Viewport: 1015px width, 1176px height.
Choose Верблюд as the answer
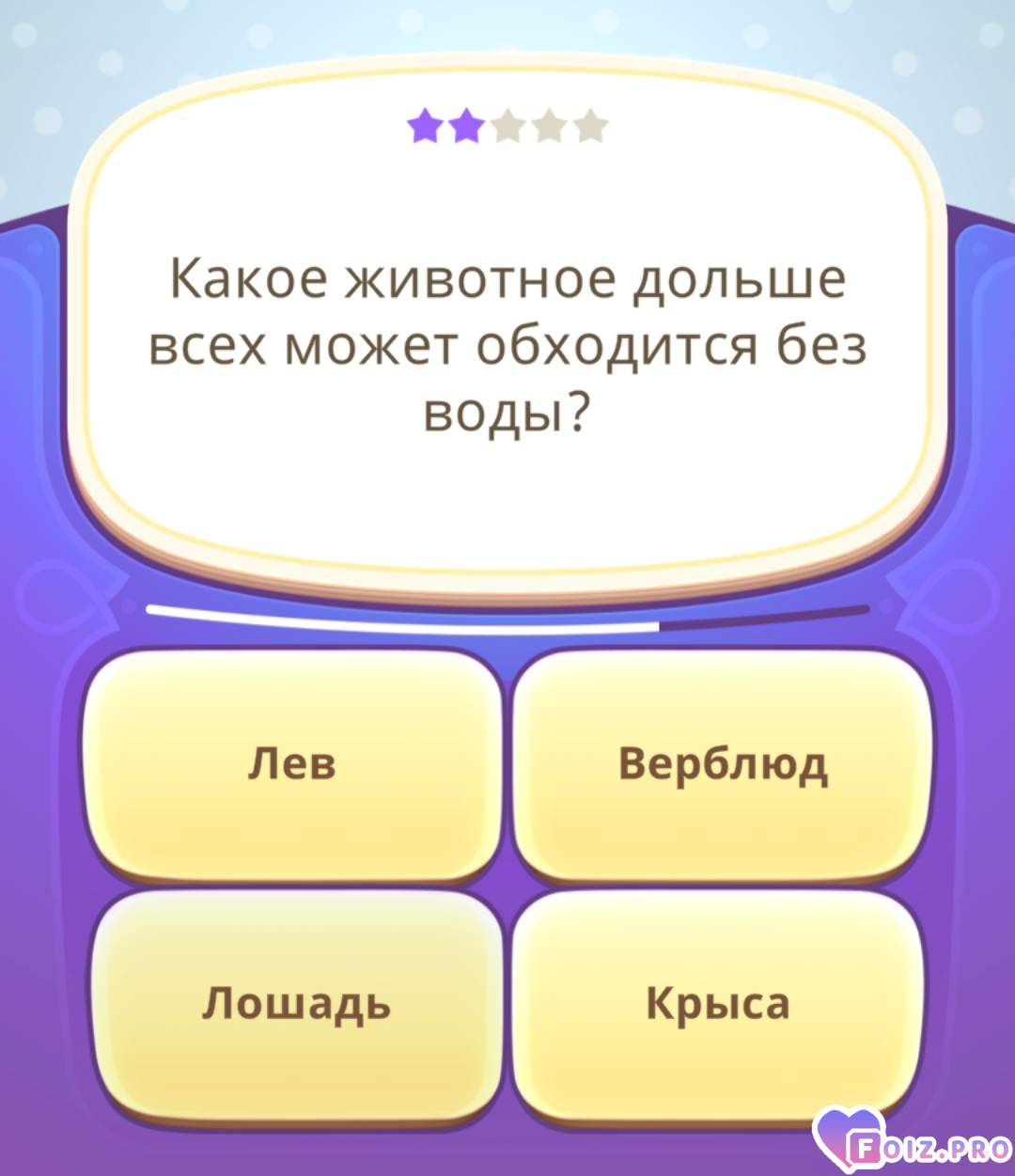(722, 764)
